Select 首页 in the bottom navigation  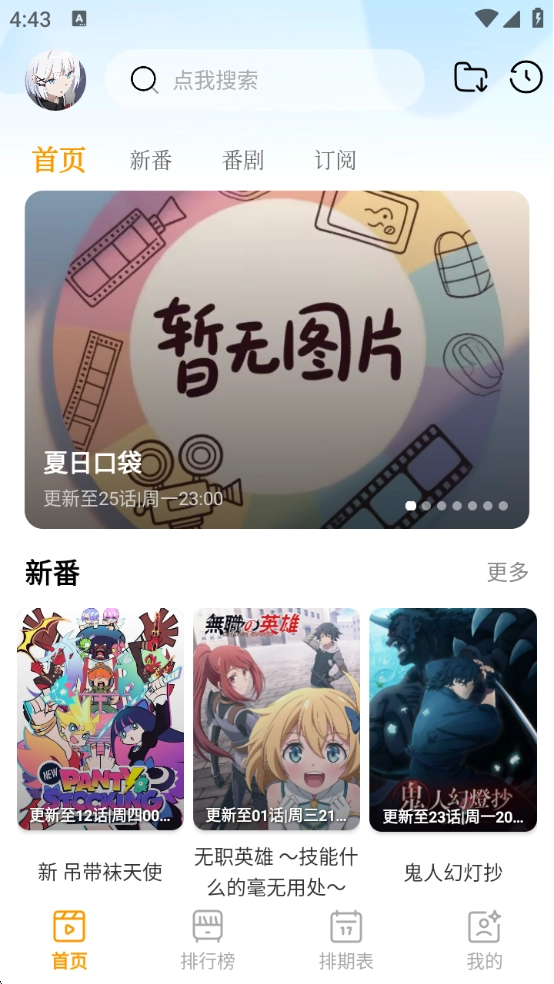pyautogui.click(x=69, y=939)
